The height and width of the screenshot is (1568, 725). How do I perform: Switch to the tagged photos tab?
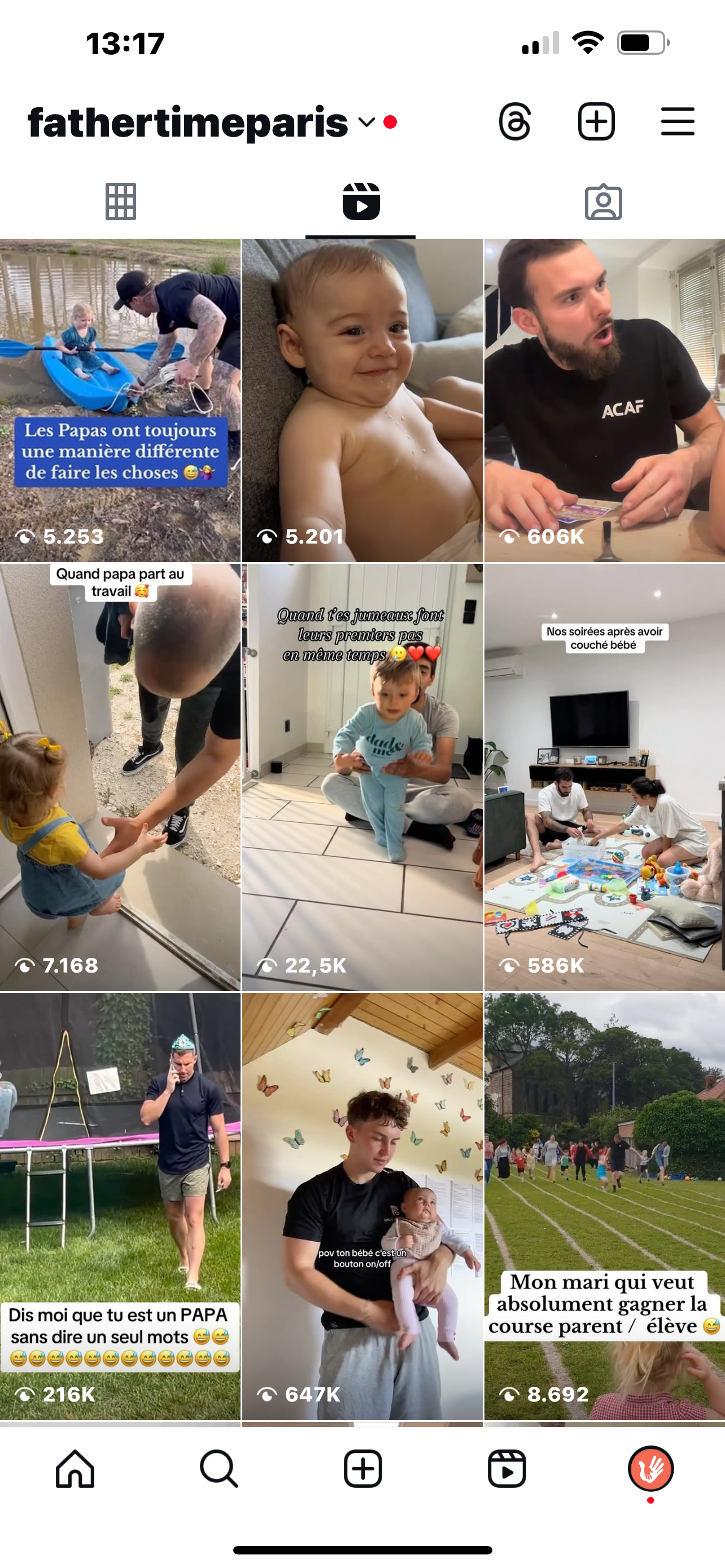pos(603,202)
